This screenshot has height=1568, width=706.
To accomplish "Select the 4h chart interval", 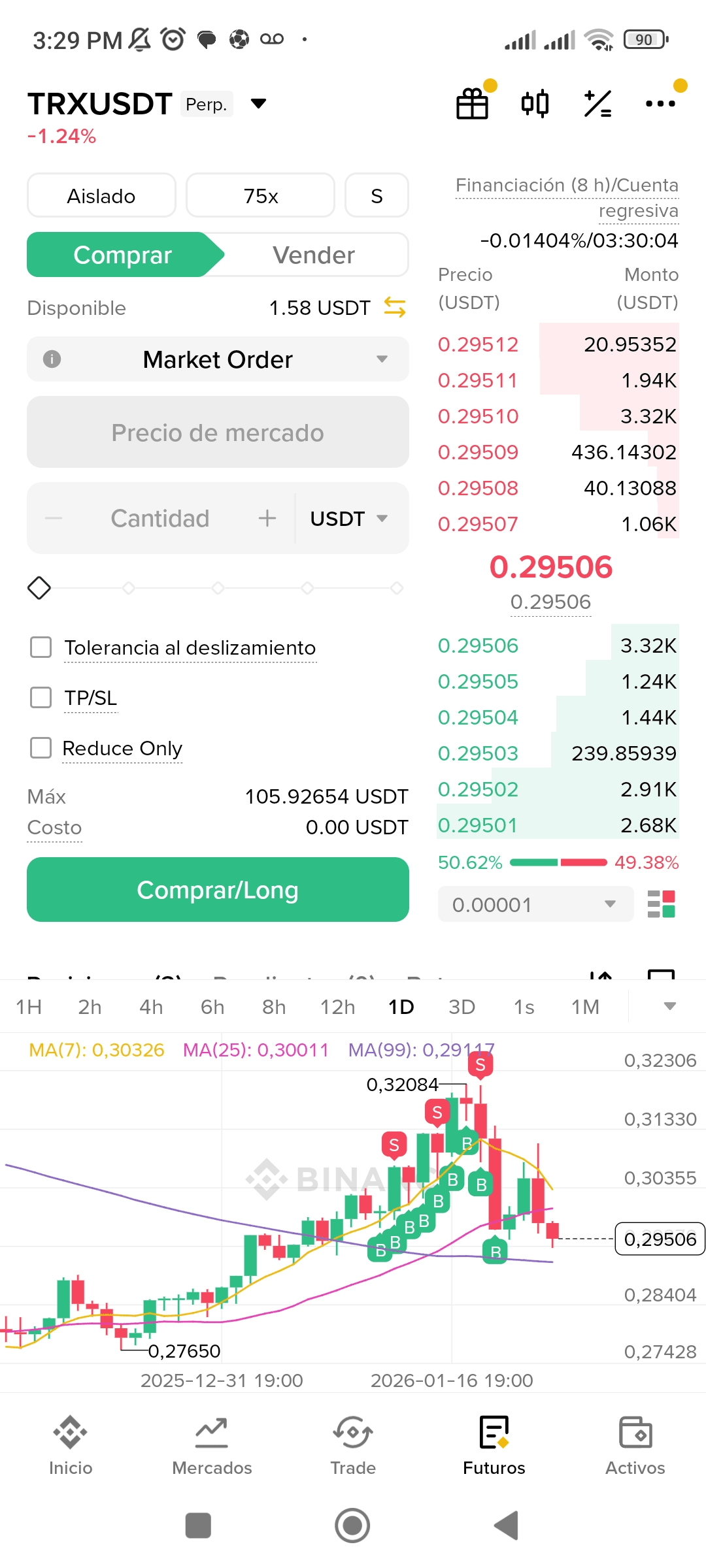I will [x=151, y=1007].
